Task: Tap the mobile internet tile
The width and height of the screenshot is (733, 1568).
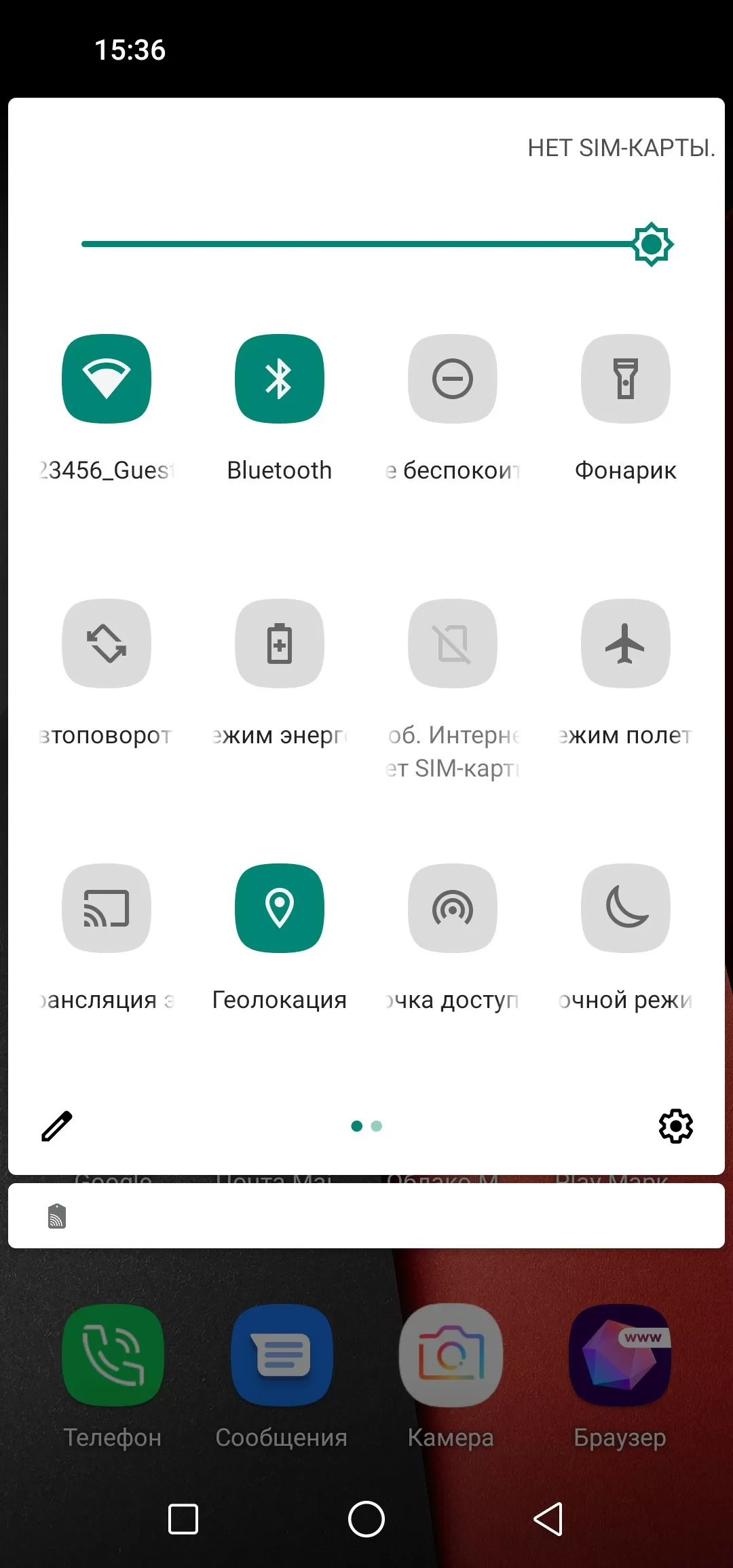Action: (x=453, y=643)
